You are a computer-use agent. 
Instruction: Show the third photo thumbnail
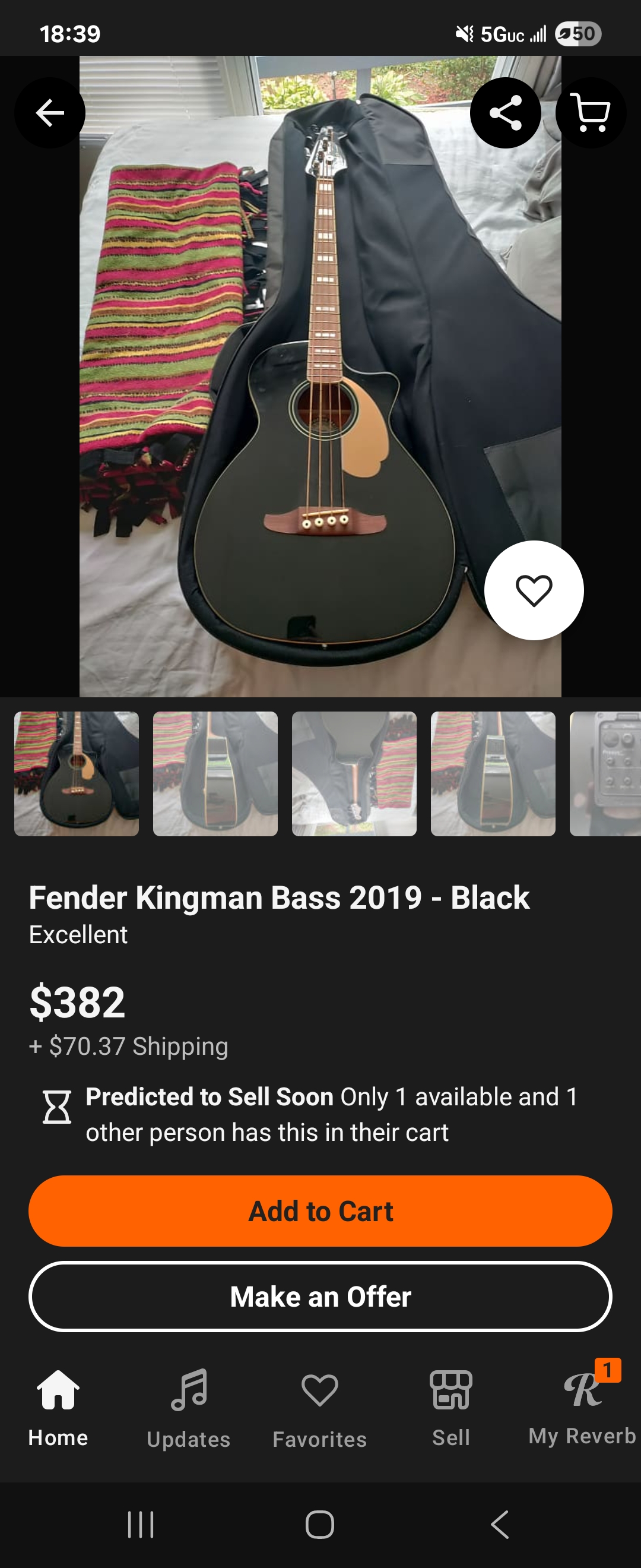click(354, 774)
